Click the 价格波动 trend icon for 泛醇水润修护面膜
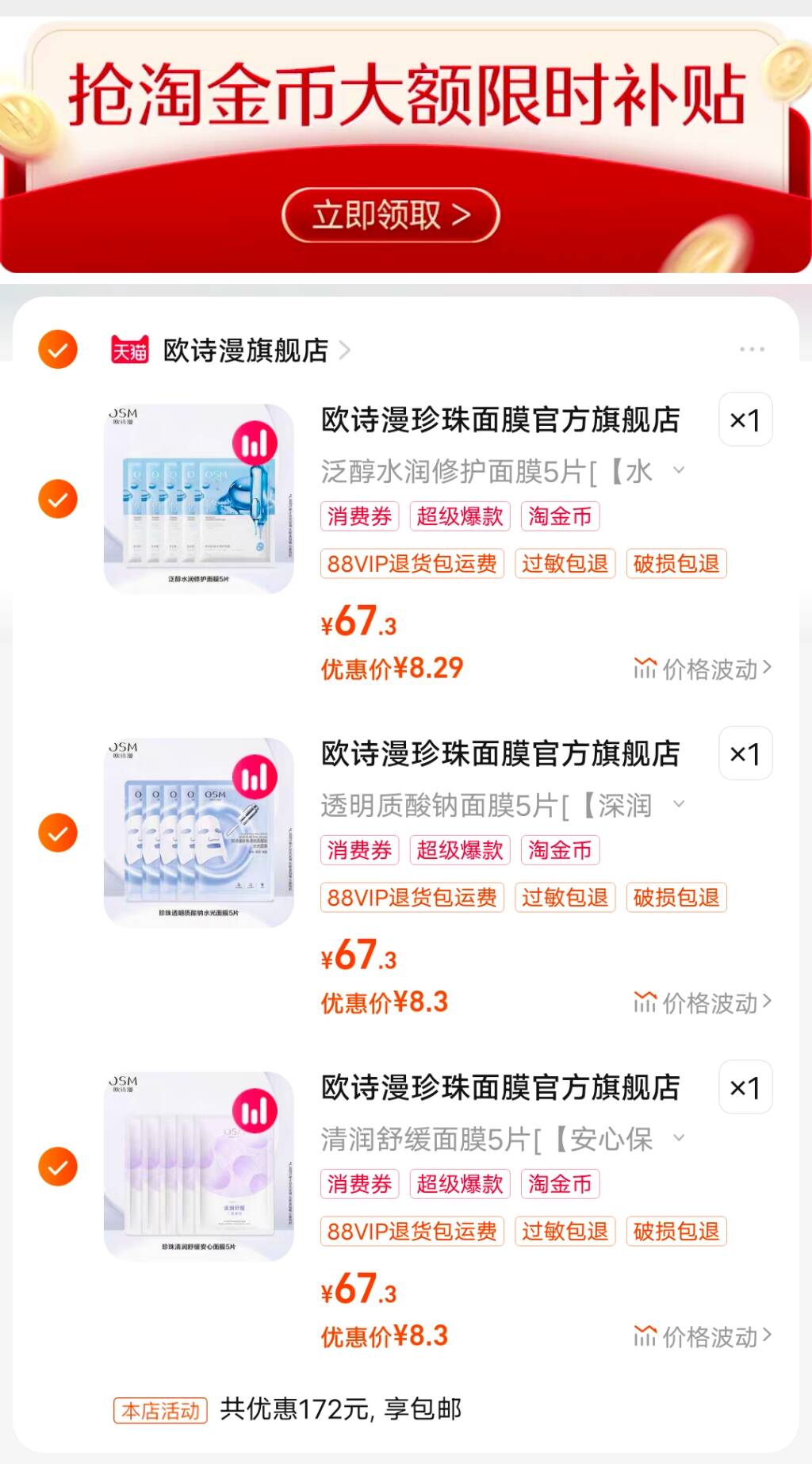Image resolution: width=812 pixels, height=1464 pixels. pyautogui.click(x=647, y=669)
